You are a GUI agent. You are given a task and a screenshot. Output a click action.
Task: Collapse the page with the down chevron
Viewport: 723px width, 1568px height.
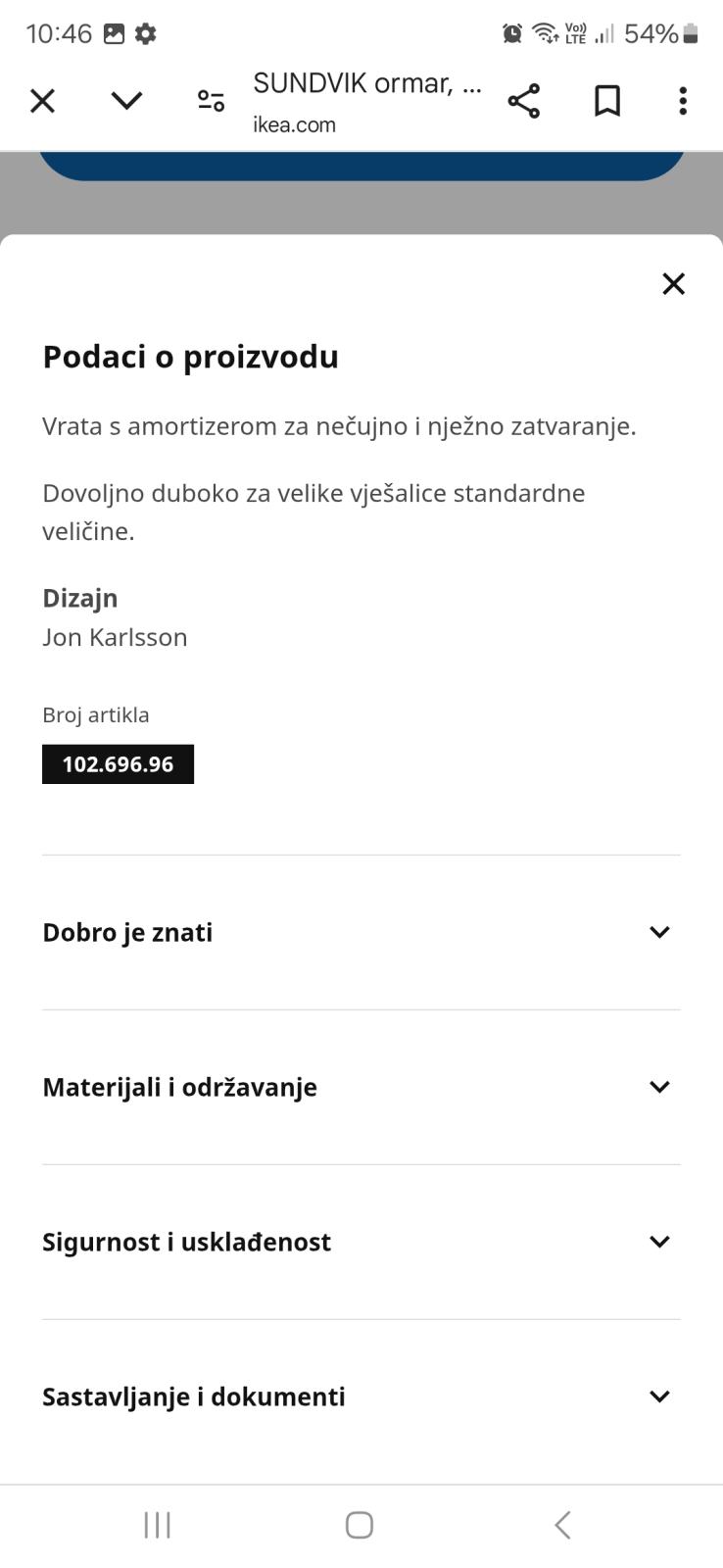126,99
